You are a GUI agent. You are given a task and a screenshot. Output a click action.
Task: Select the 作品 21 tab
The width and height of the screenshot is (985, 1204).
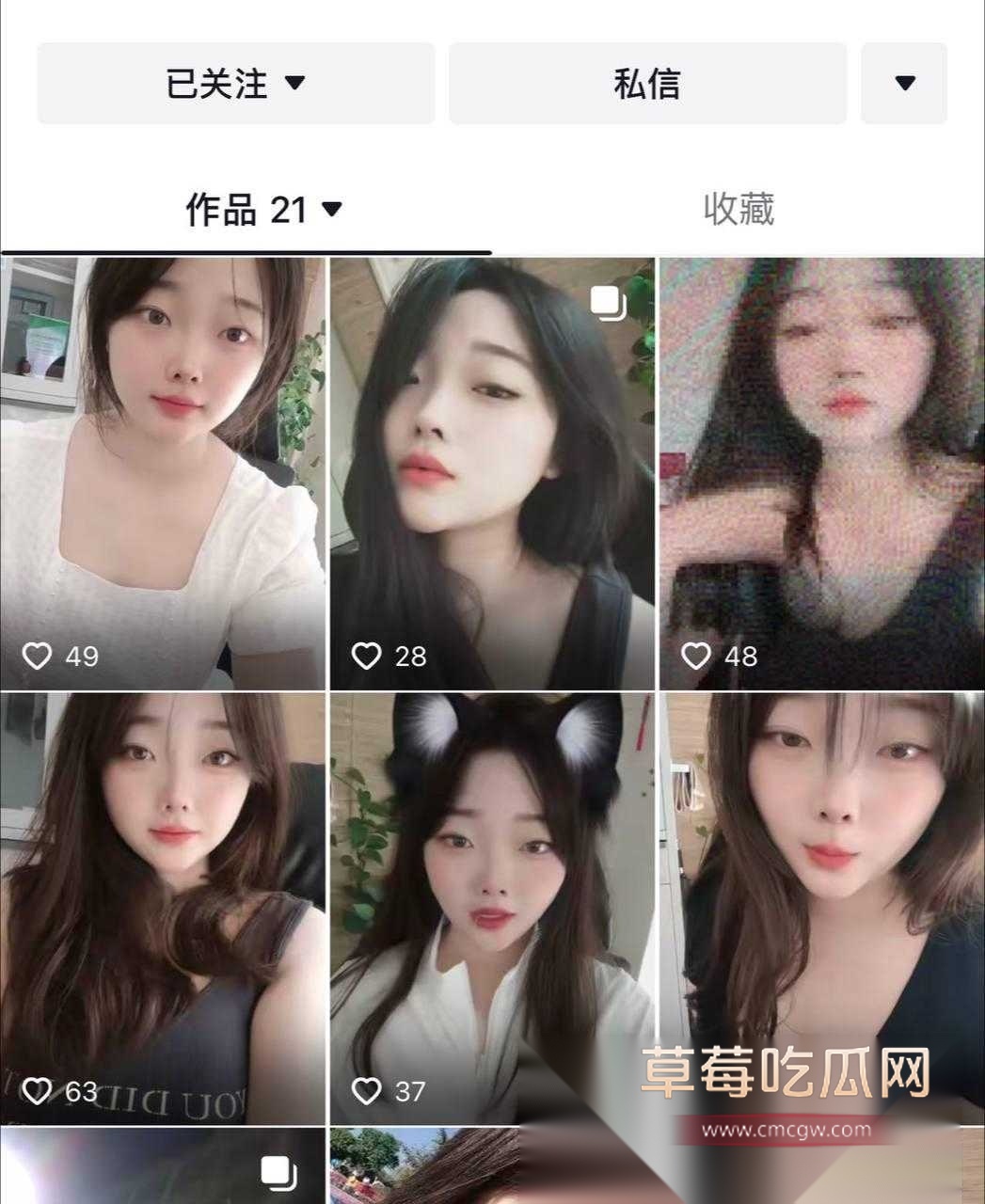(x=263, y=209)
